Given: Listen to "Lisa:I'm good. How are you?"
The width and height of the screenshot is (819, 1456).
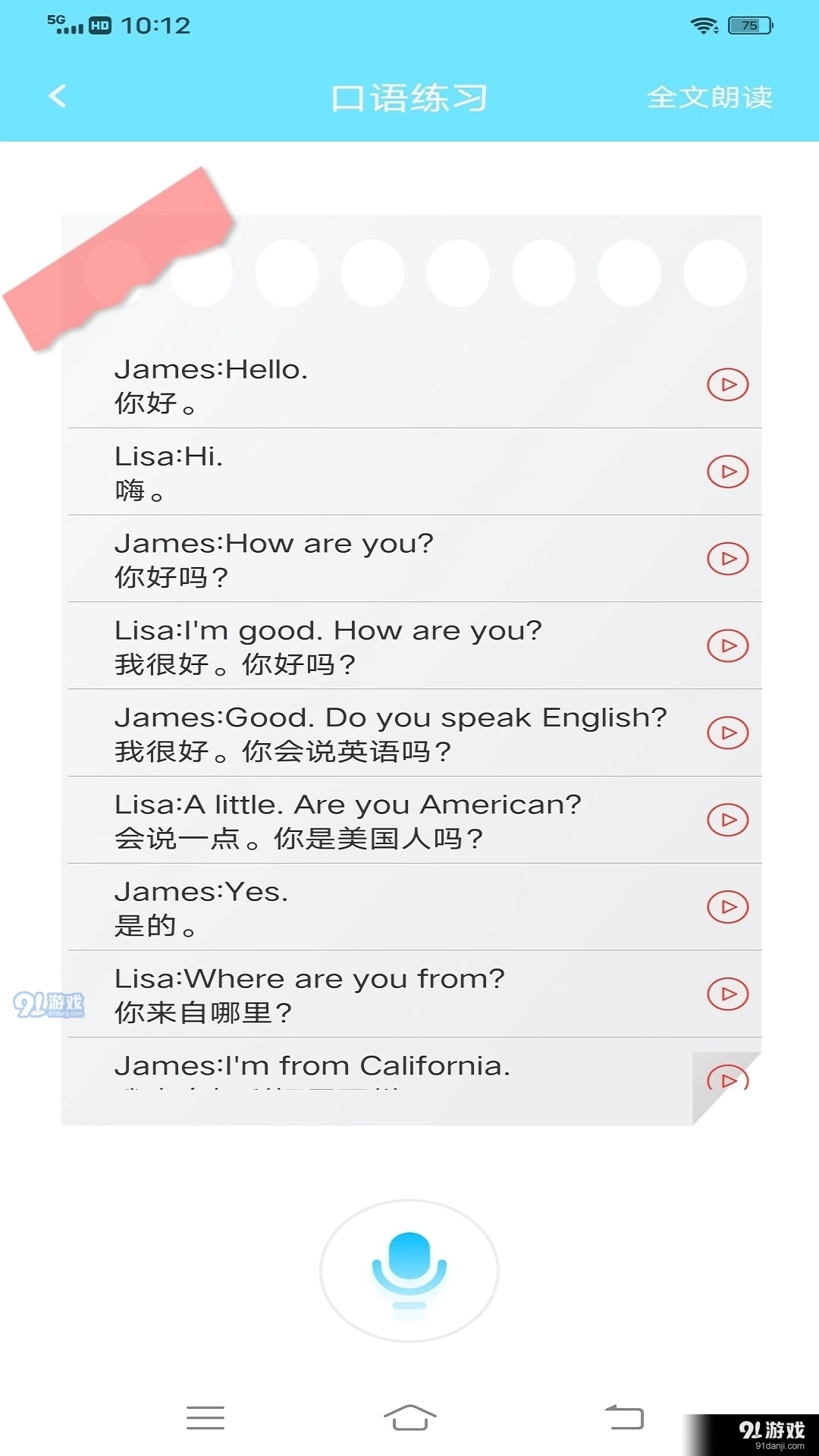Looking at the screenshot, I should click(x=727, y=646).
